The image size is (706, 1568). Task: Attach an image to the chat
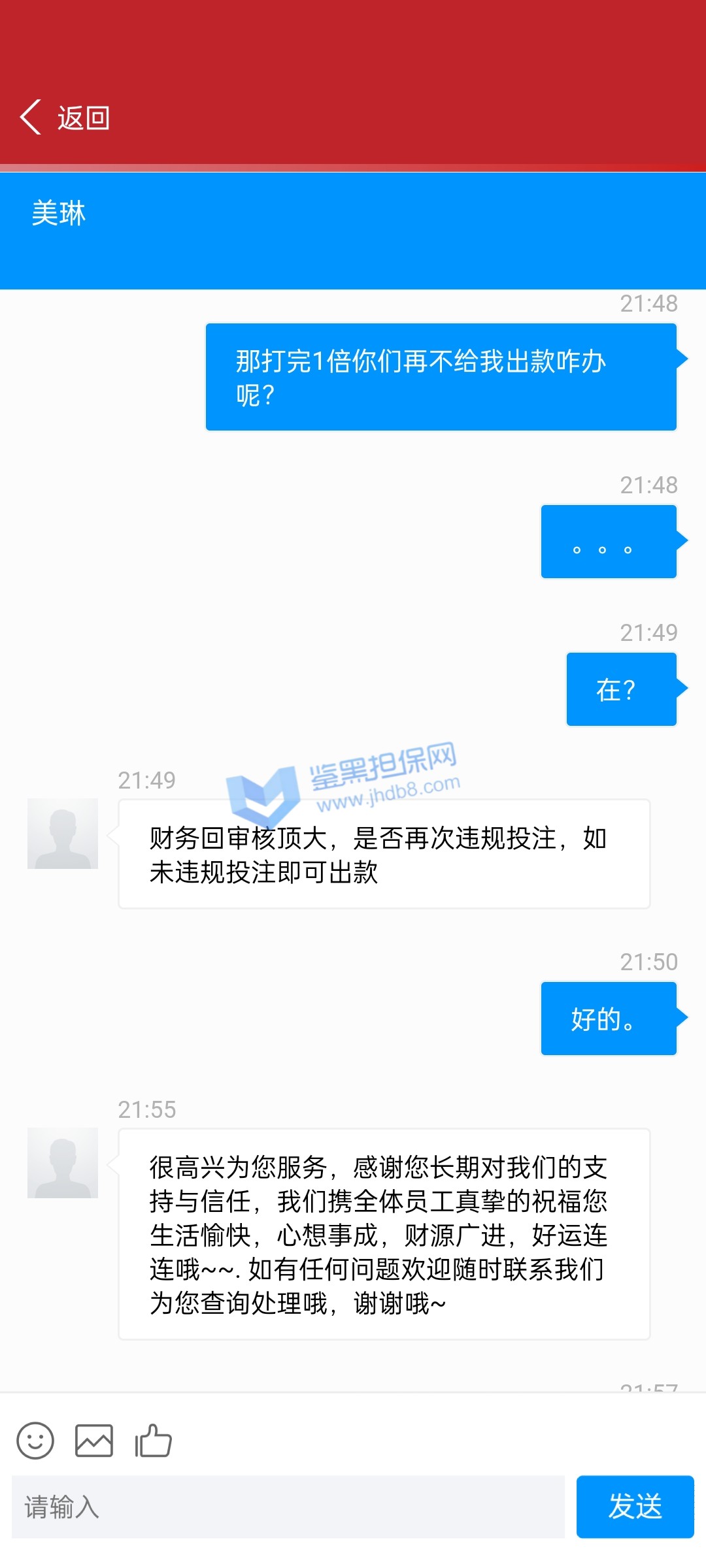pyautogui.click(x=94, y=1440)
